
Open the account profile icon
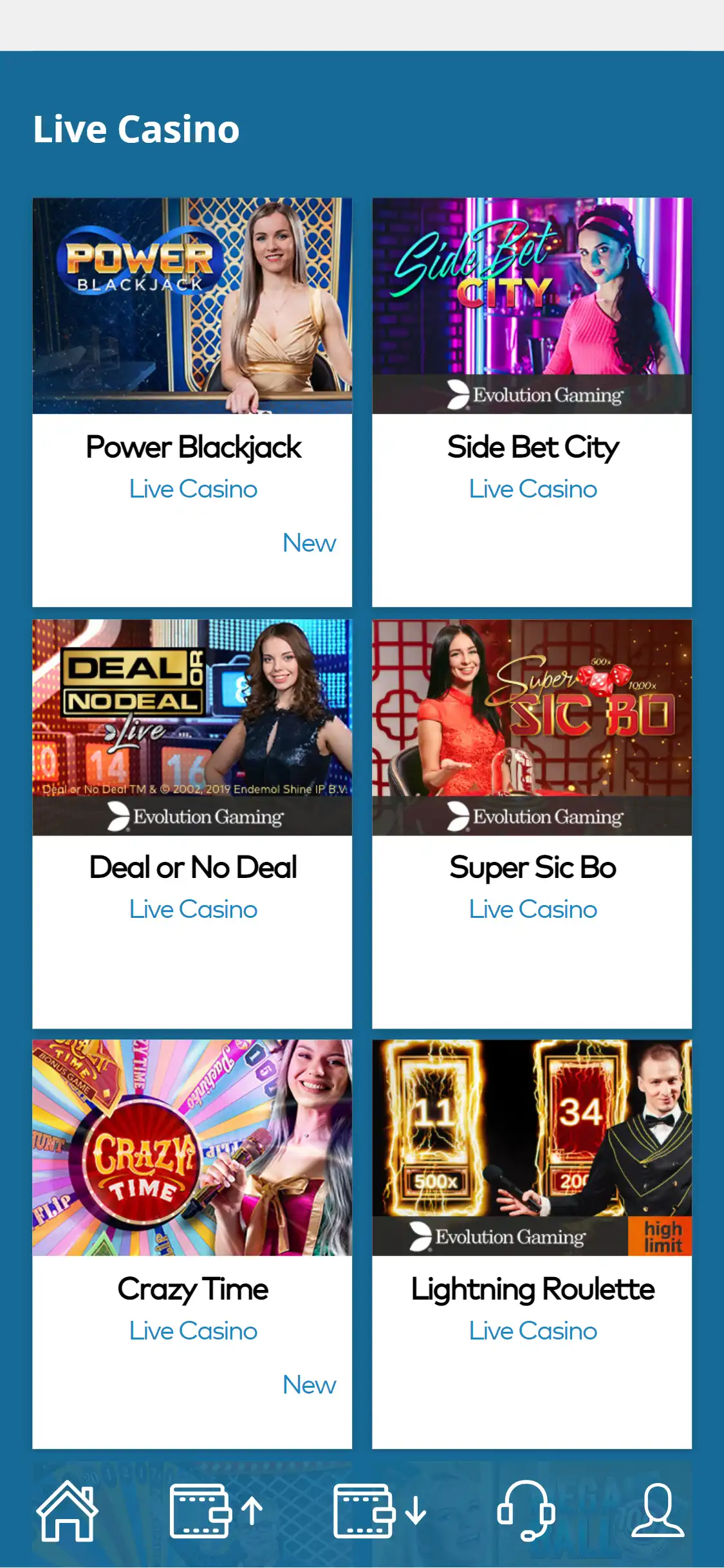(x=657, y=1511)
